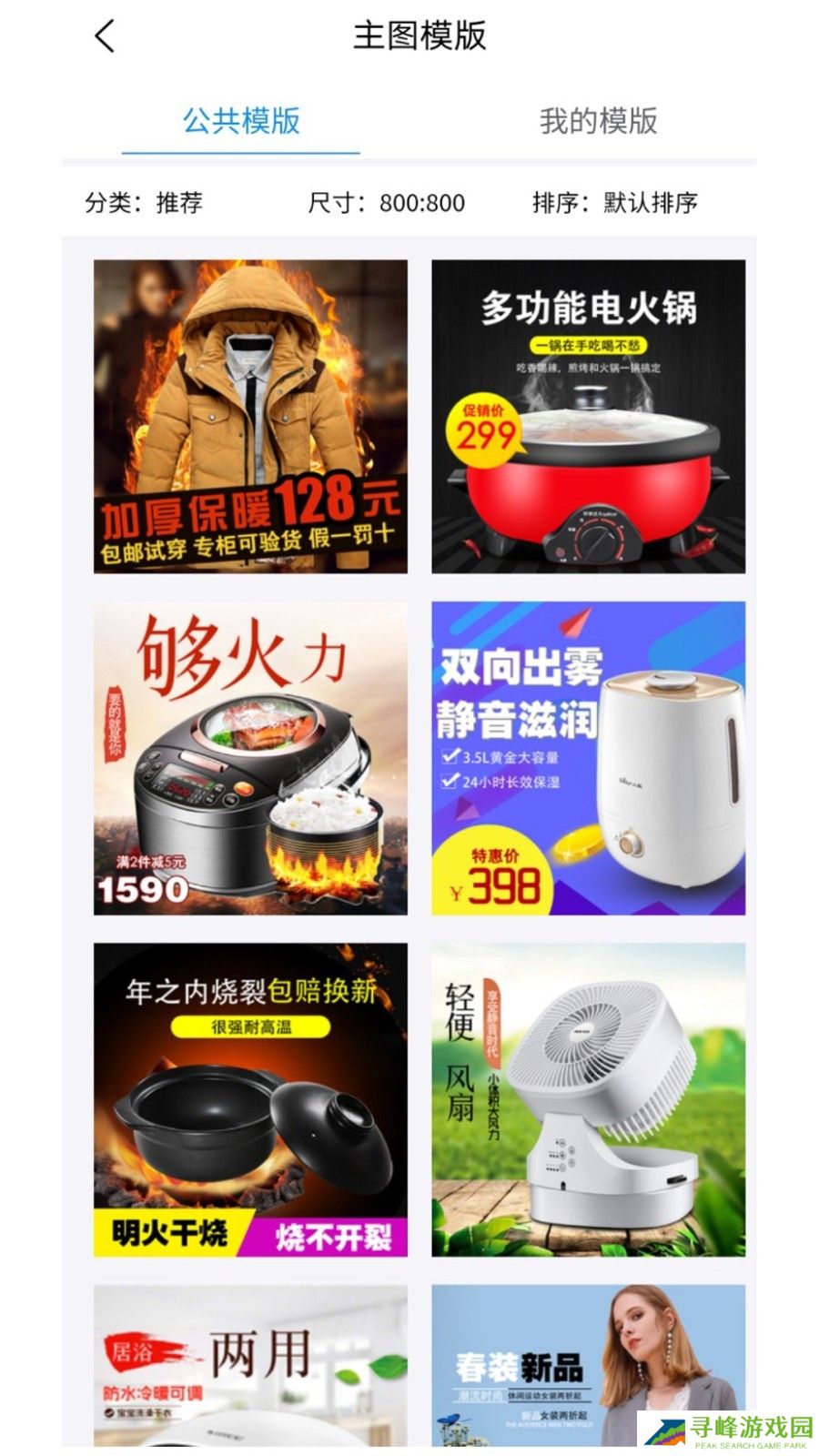Change the 尺寸 800:800 filter
The height and width of the screenshot is (1456, 819).
[x=386, y=202]
